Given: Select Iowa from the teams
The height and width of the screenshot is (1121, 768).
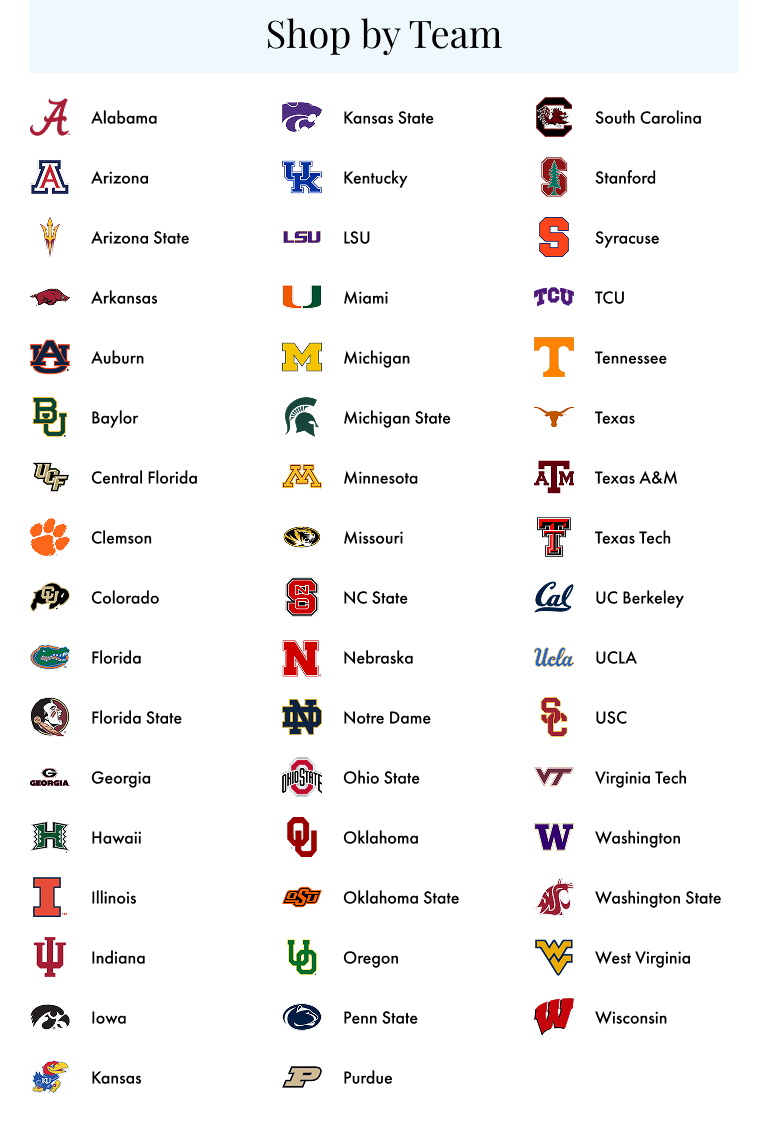Looking at the screenshot, I should (x=108, y=1018).
